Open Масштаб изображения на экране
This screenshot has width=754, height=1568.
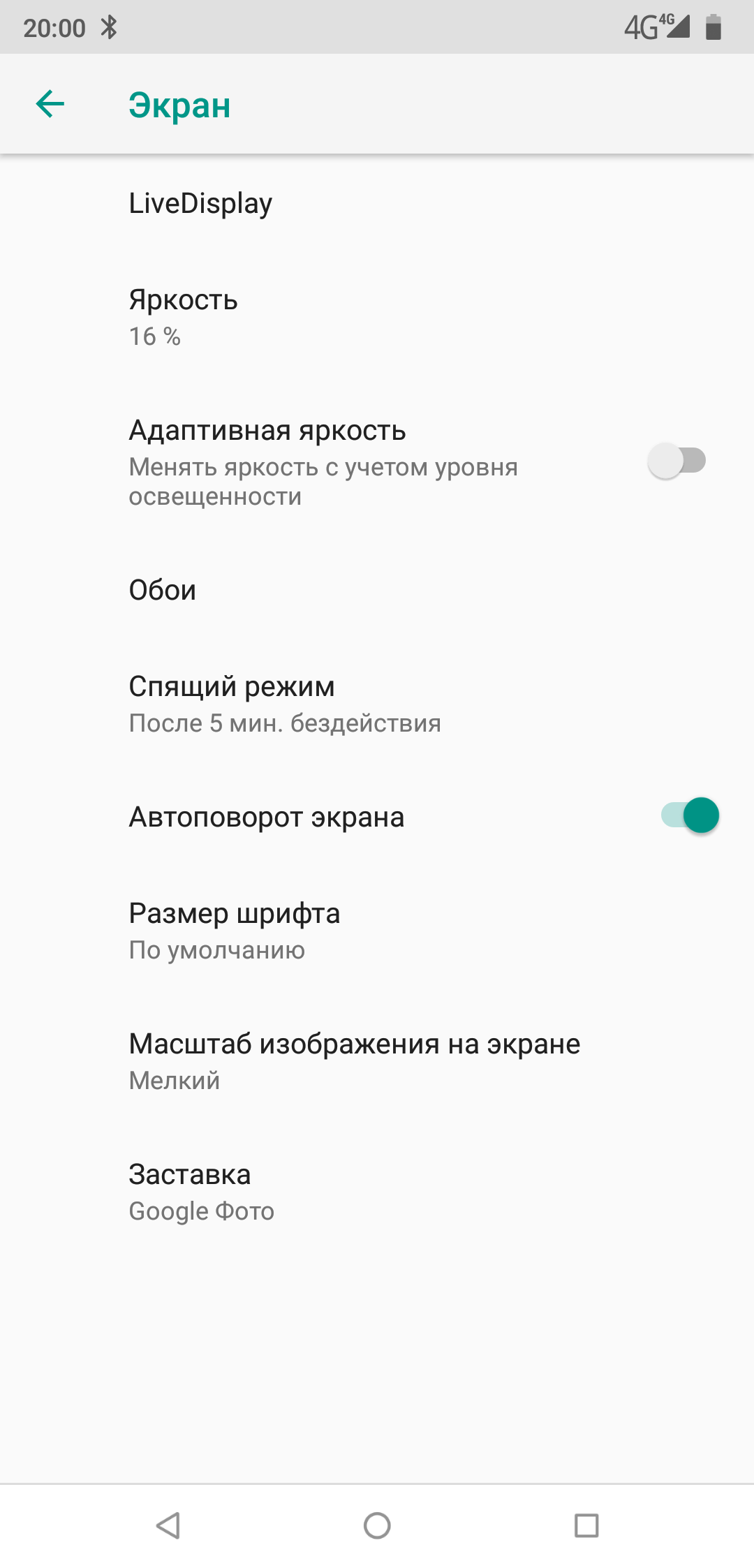point(377,1061)
